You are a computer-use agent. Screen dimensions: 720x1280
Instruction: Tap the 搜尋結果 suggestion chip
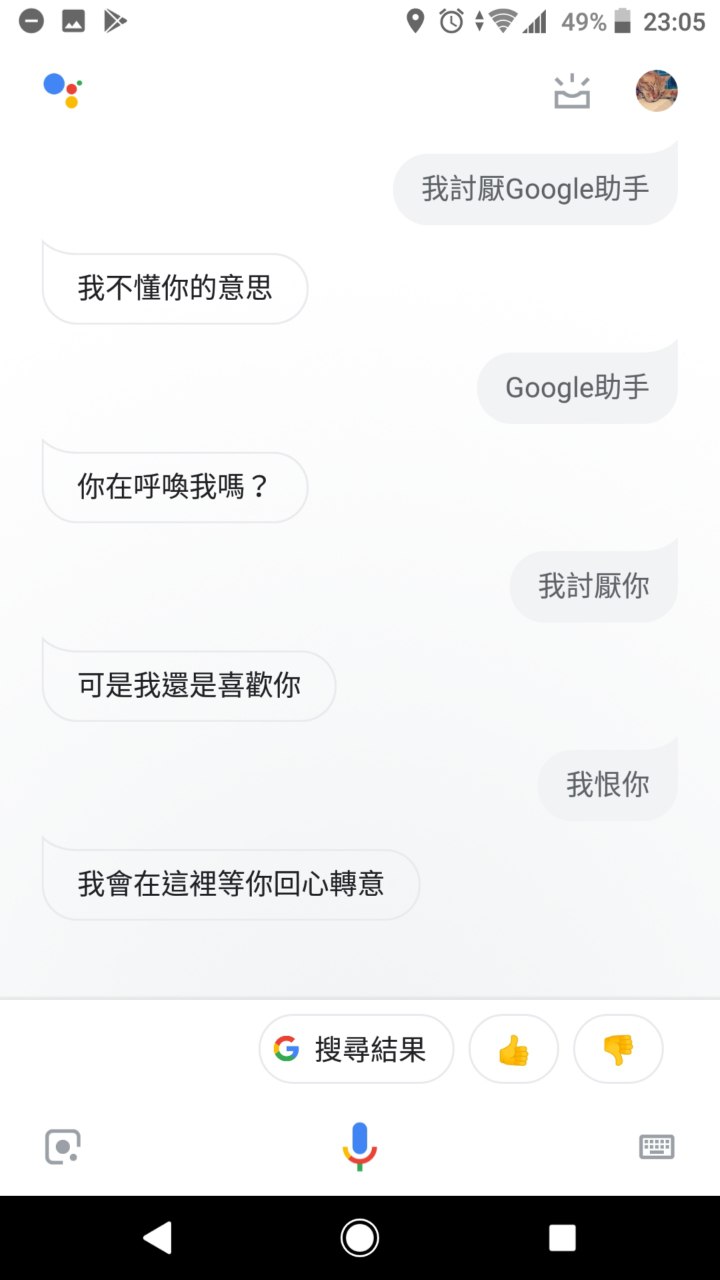(x=356, y=1049)
